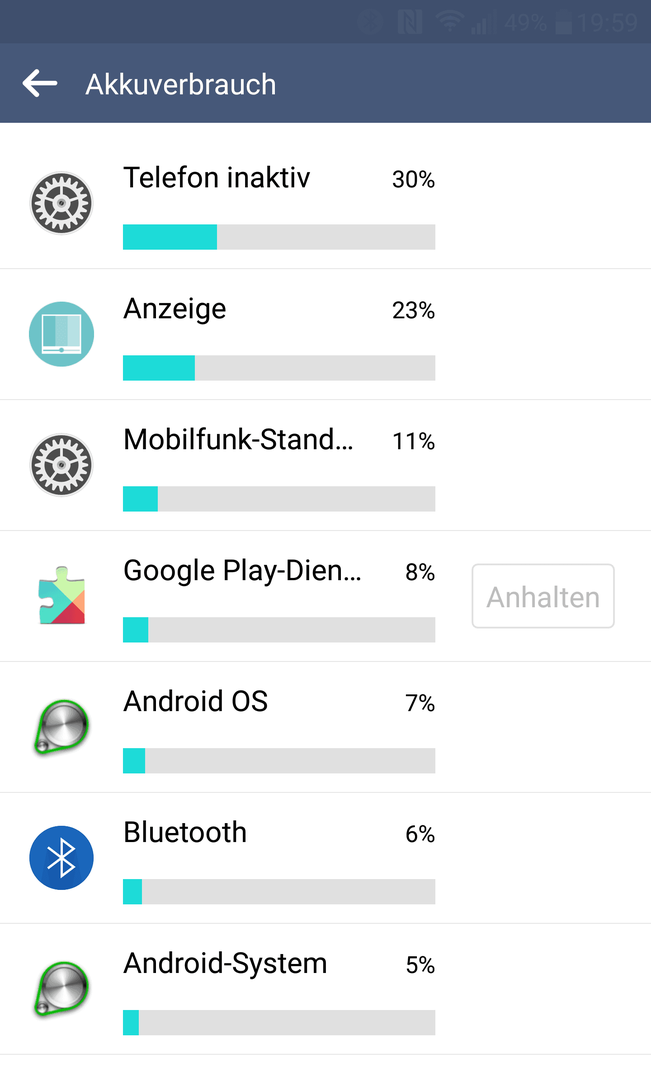Open Android OS usage details
Image resolution: width=651 pixels, height=1080 pixels.
tap(325, 727)
